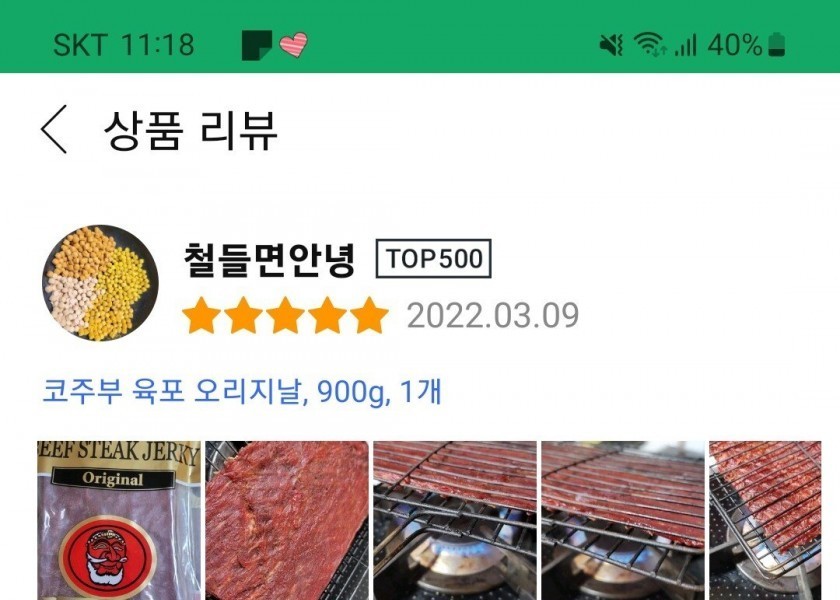Image resolution: width=840 pixels, height=600 pixels.
Task: Open reviewer 철들면안녕's profile picture
Action: pyautogui.click(x=100, y=283)
